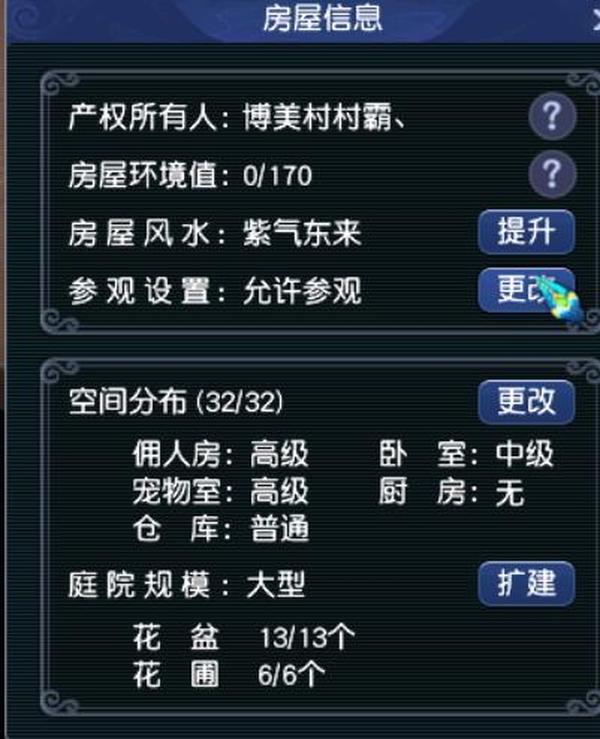Tap 更改 next to 空间分布

526,402
